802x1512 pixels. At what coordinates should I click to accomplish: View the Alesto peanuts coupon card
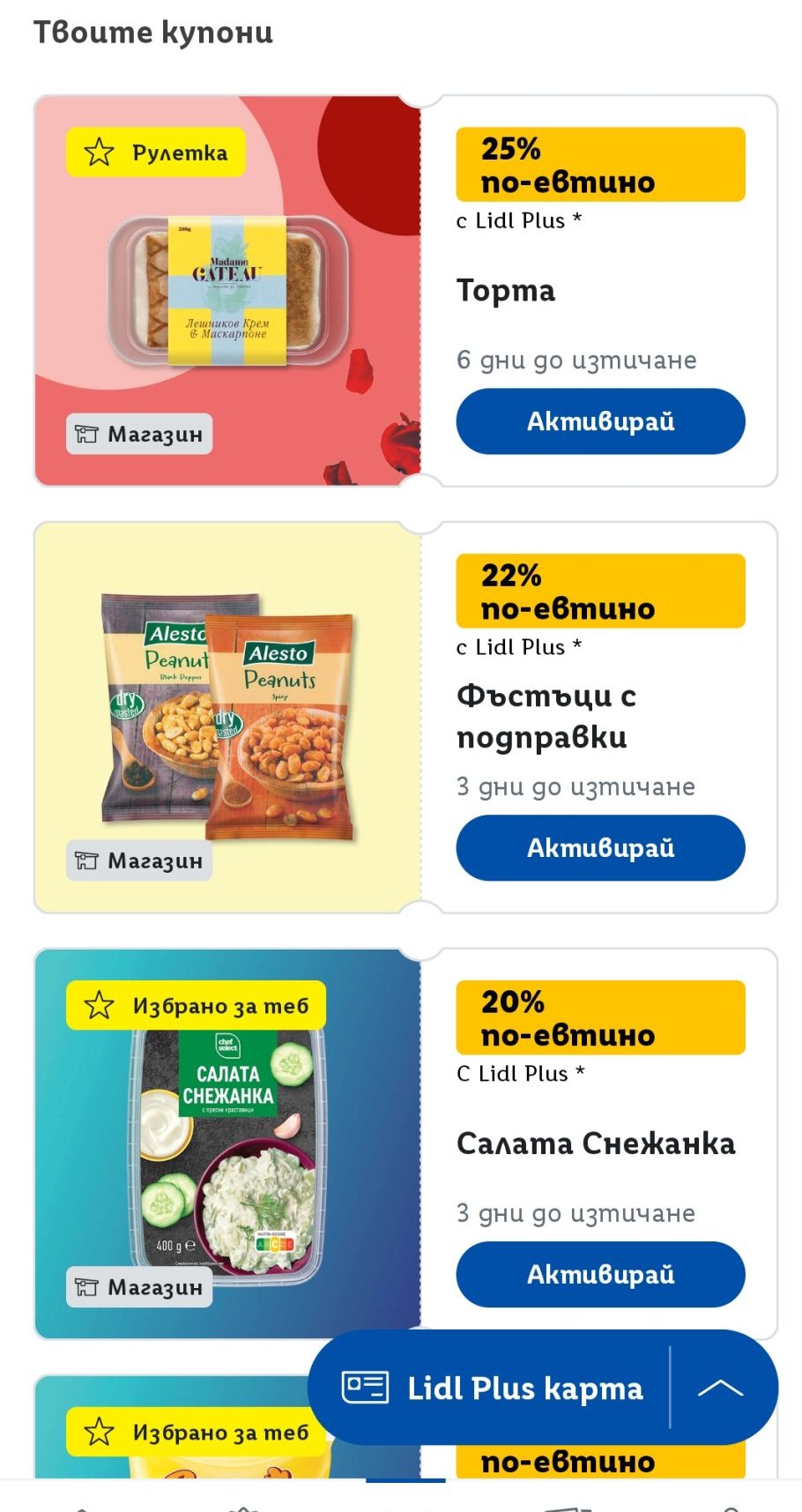227,718
